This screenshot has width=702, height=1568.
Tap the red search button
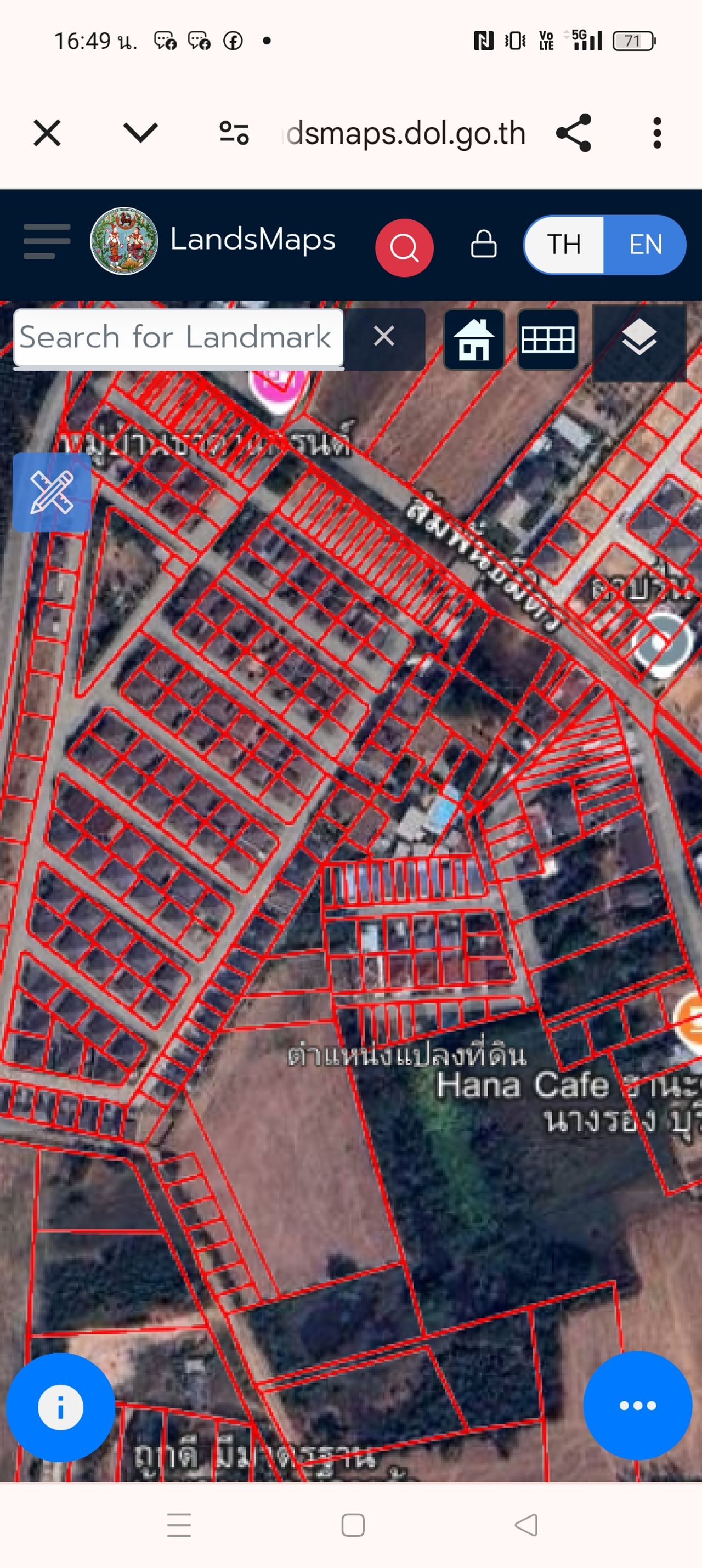tap(404, 247)
